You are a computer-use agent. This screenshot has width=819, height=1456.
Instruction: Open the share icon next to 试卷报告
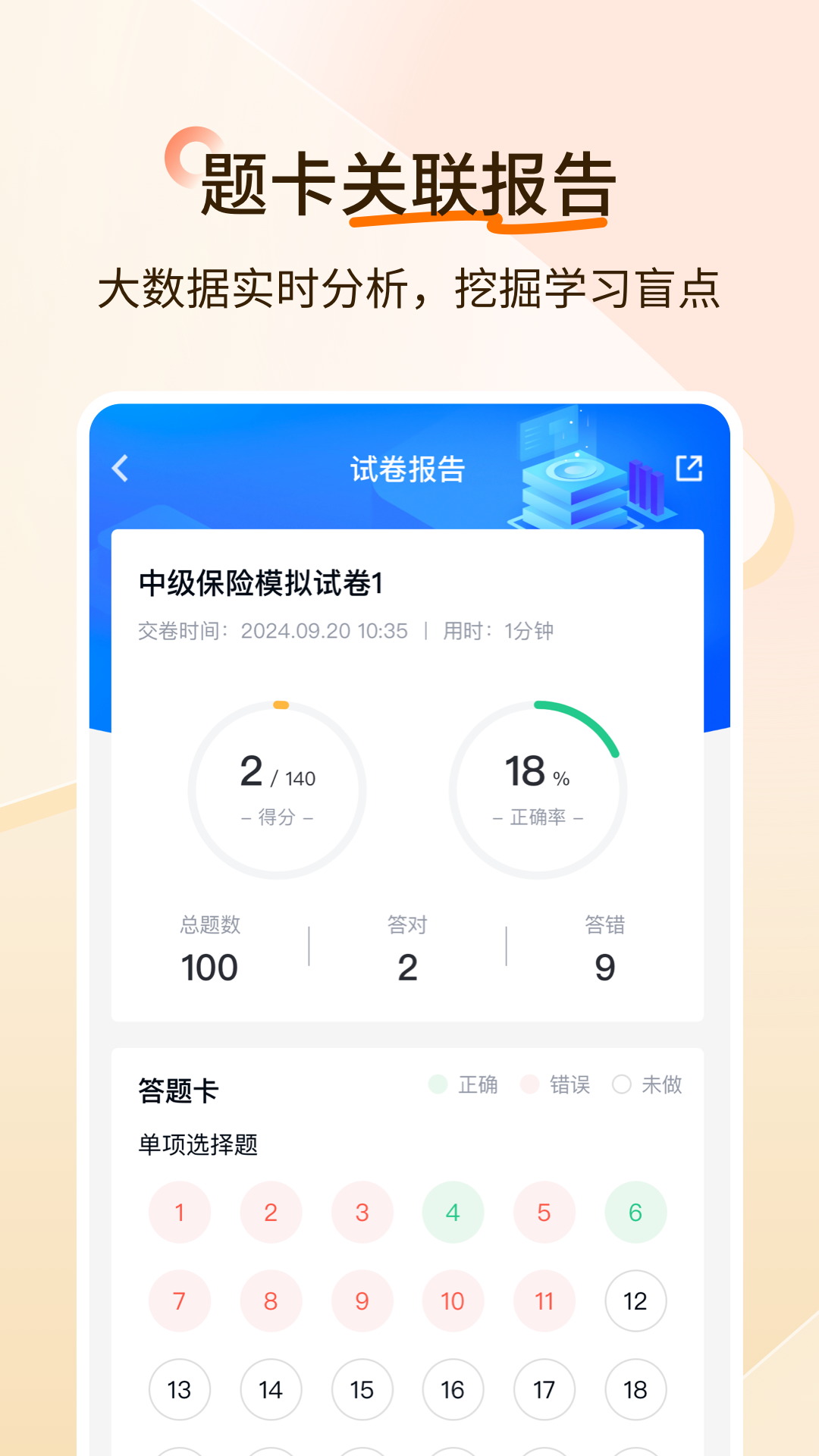[689, 469]
